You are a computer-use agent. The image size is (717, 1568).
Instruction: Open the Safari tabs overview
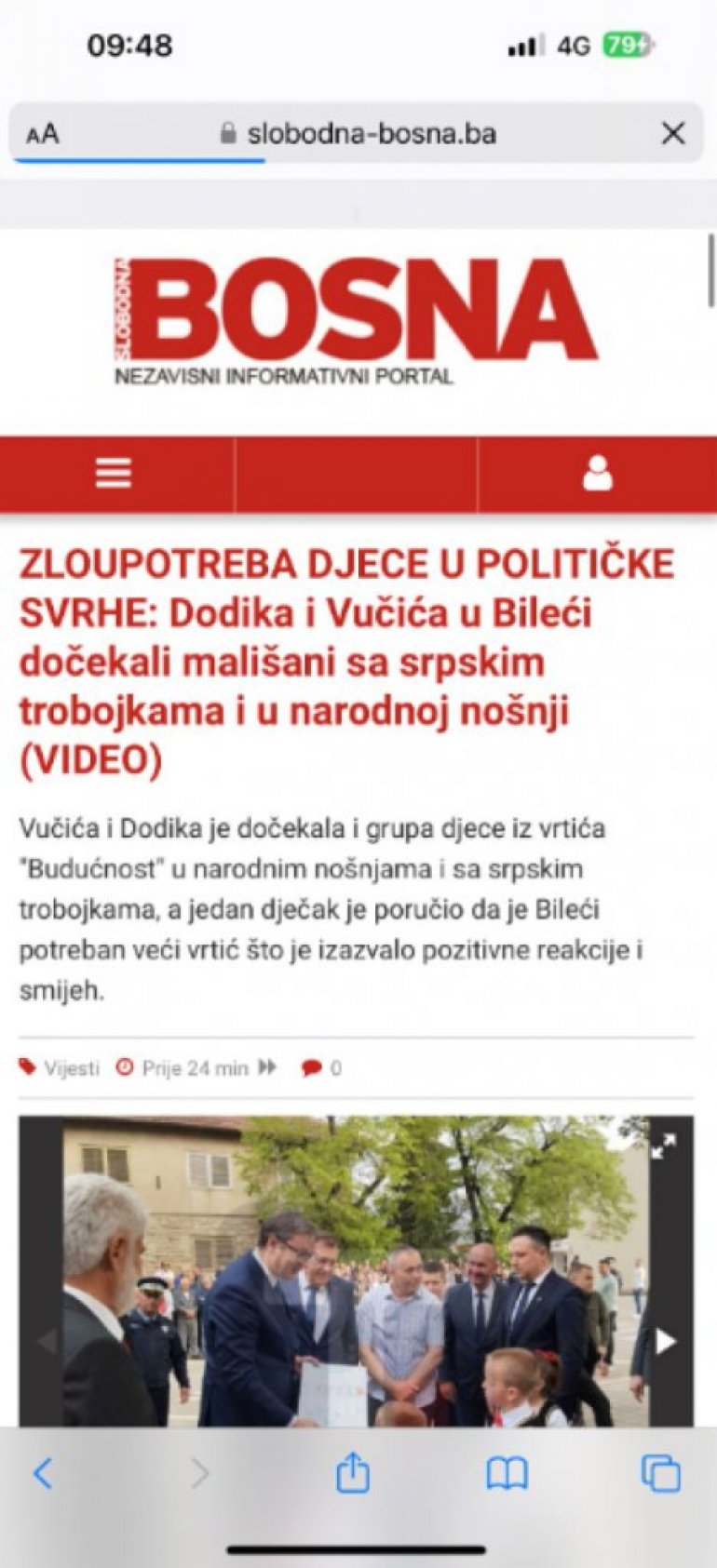(x=660, y=1473)
